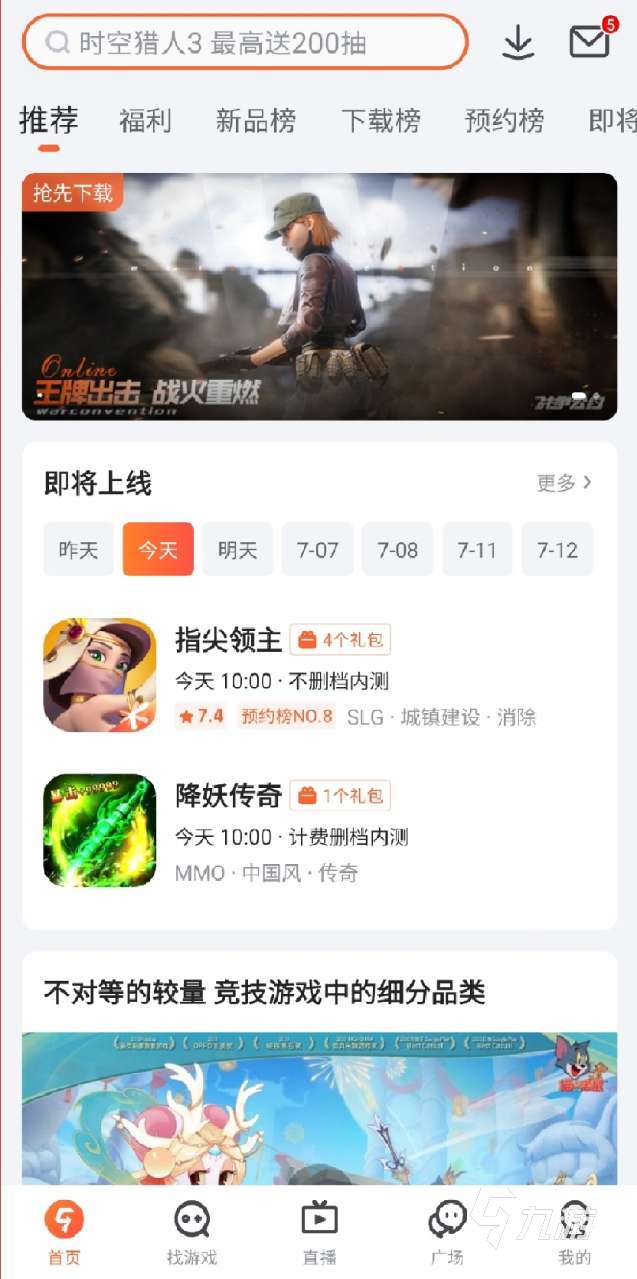This screenshot has height=1279, width=637.
Task: Switch to the 下载榜 tab
Action: (380, 121)
